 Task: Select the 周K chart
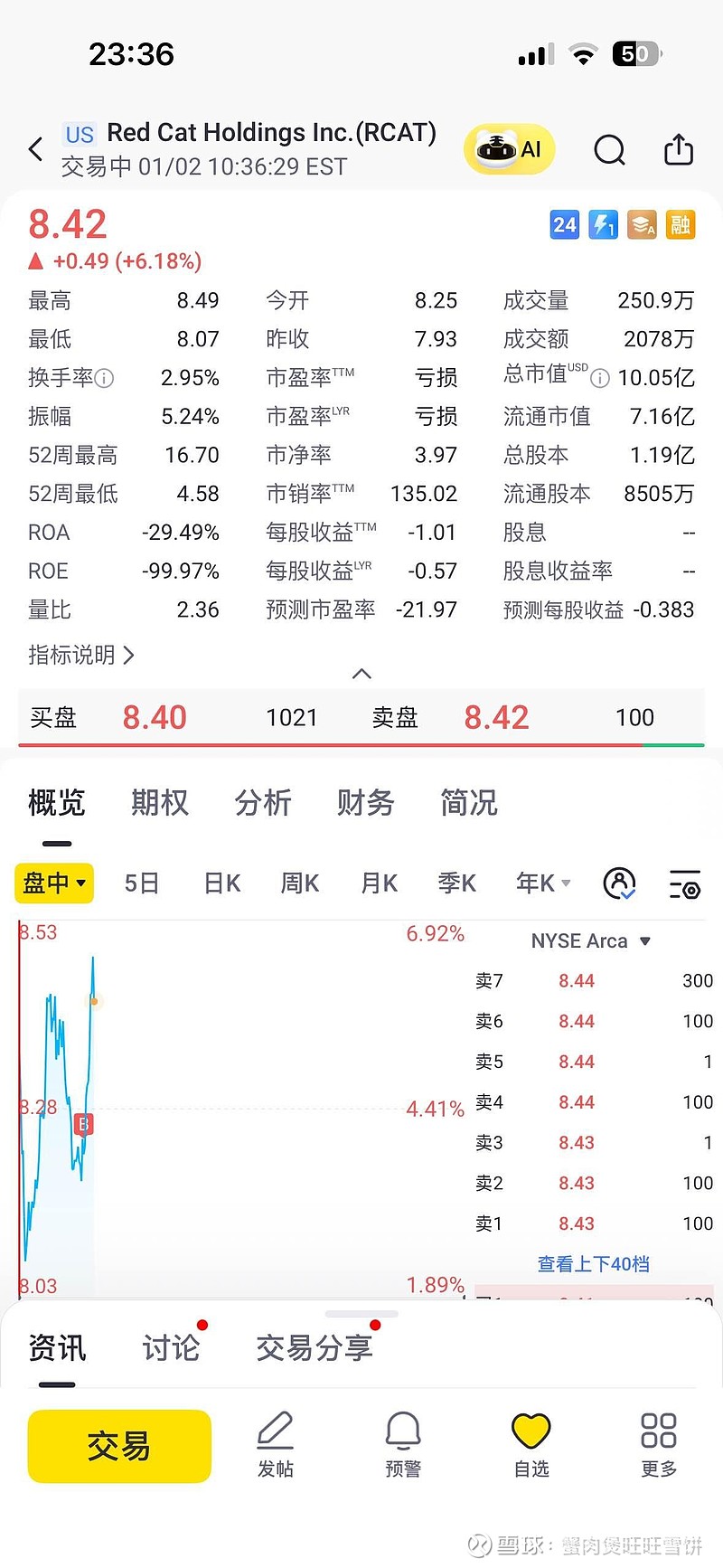300,883
